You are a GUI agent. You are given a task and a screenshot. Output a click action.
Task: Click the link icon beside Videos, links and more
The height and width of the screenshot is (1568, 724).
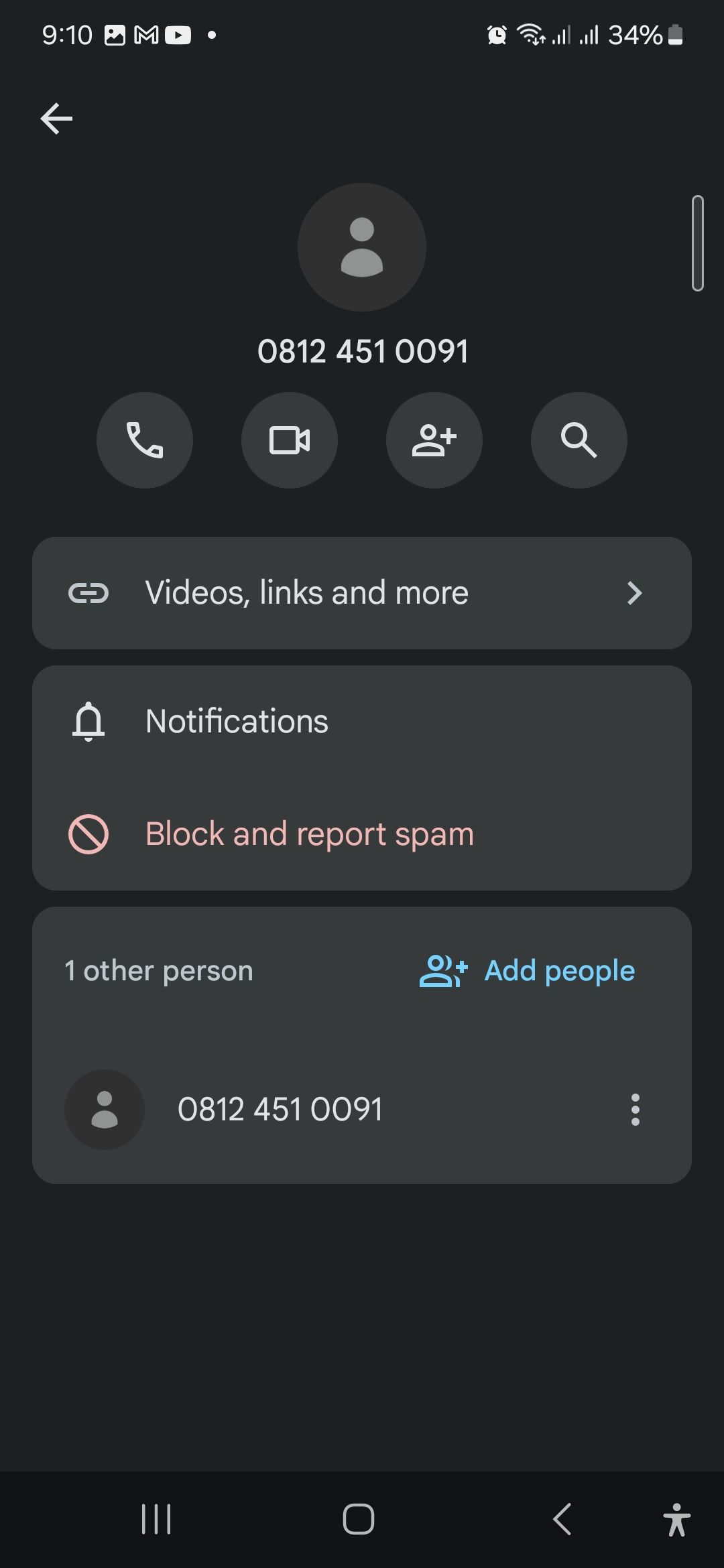(x=88, y=592)
